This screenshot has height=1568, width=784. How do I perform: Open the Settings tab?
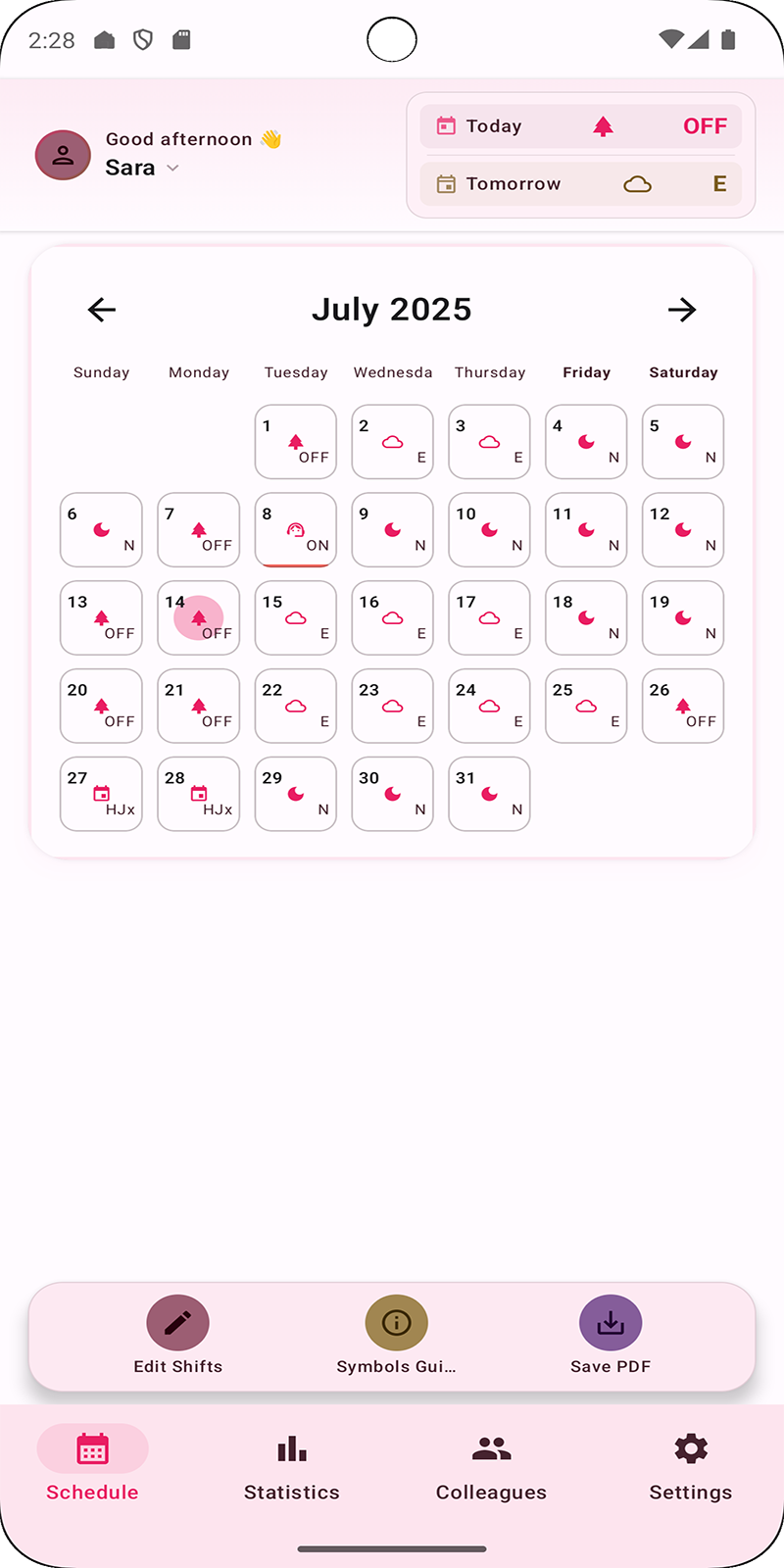point(691,1465)
